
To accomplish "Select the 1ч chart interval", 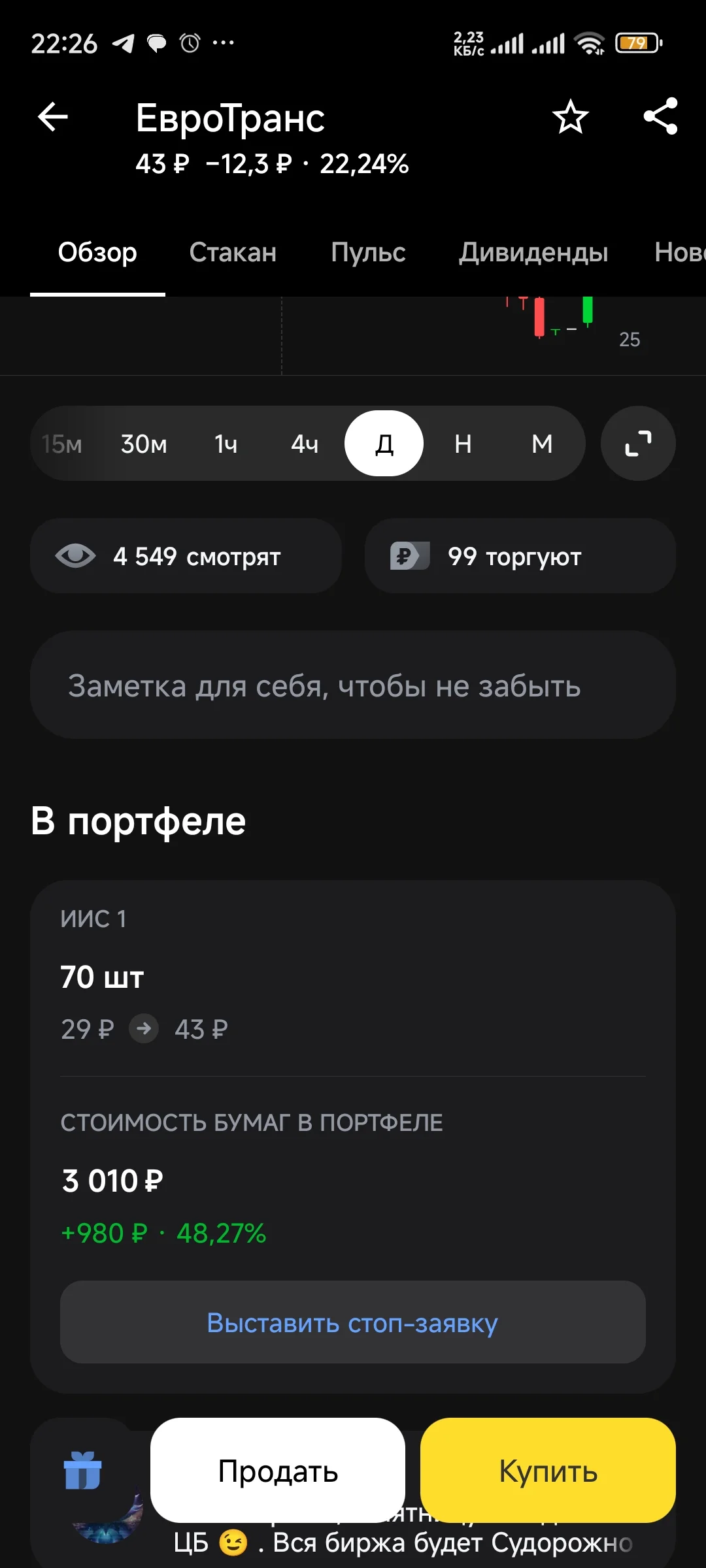I will (226, 444).
